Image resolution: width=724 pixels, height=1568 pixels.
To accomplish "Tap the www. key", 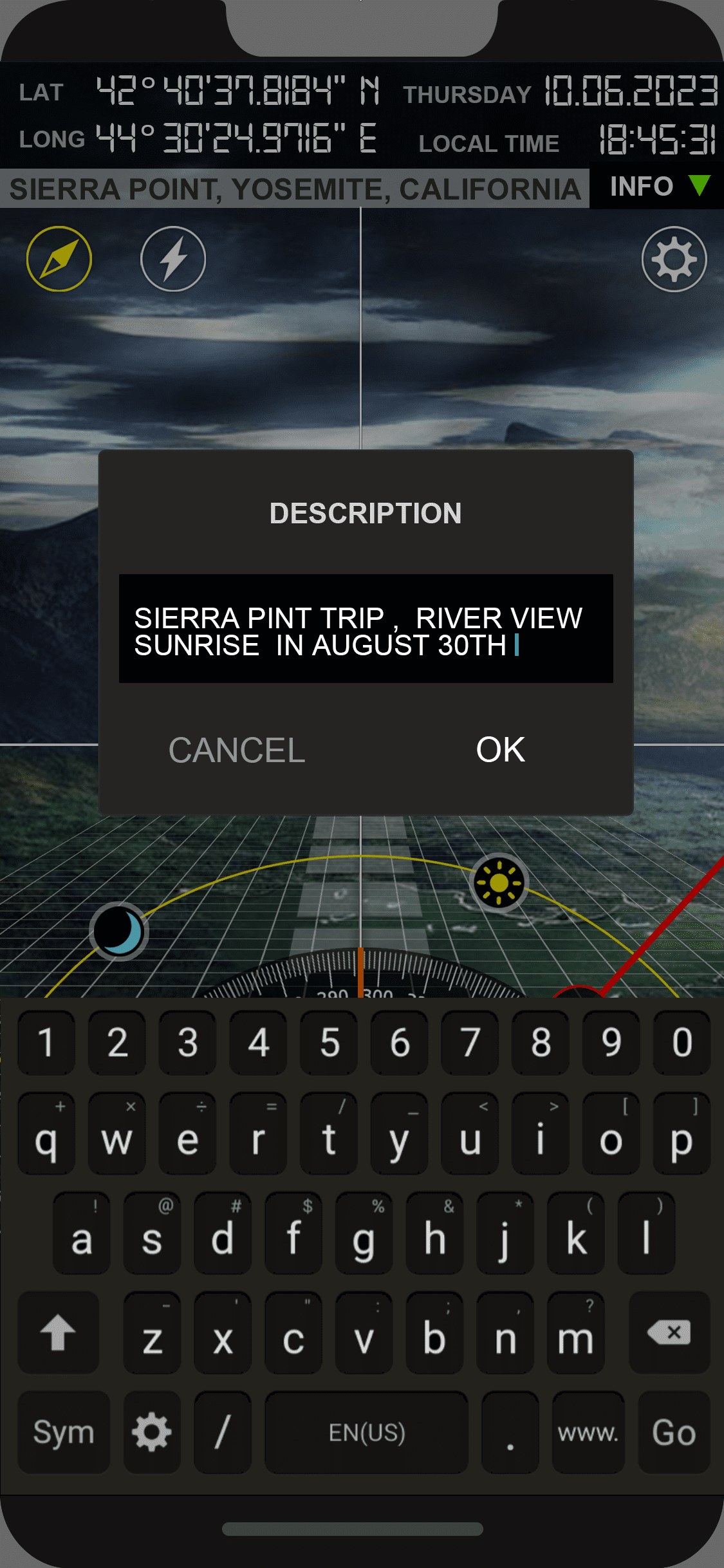I will 588,1433.
